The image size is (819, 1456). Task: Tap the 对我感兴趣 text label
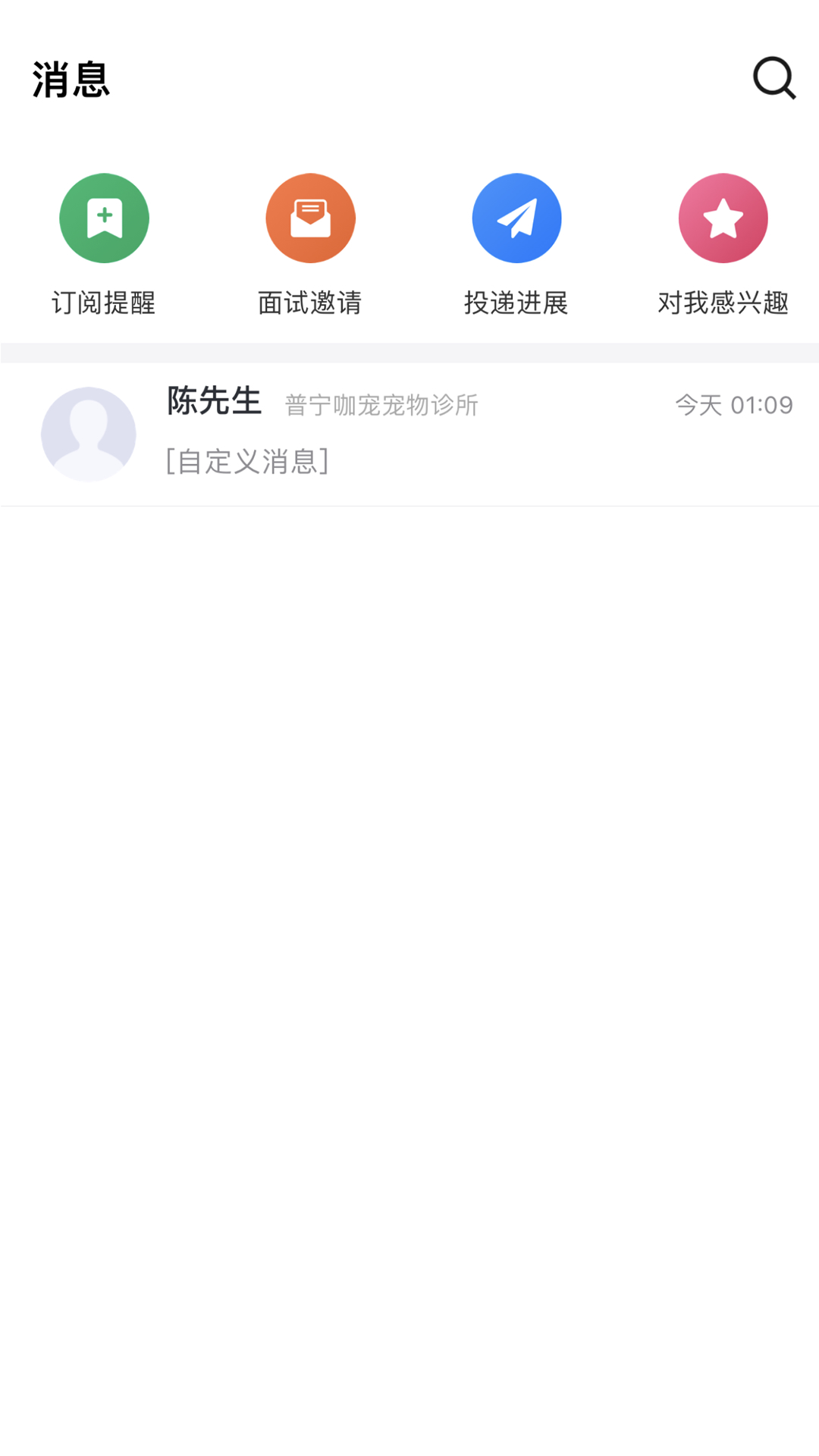pos(723,303)
